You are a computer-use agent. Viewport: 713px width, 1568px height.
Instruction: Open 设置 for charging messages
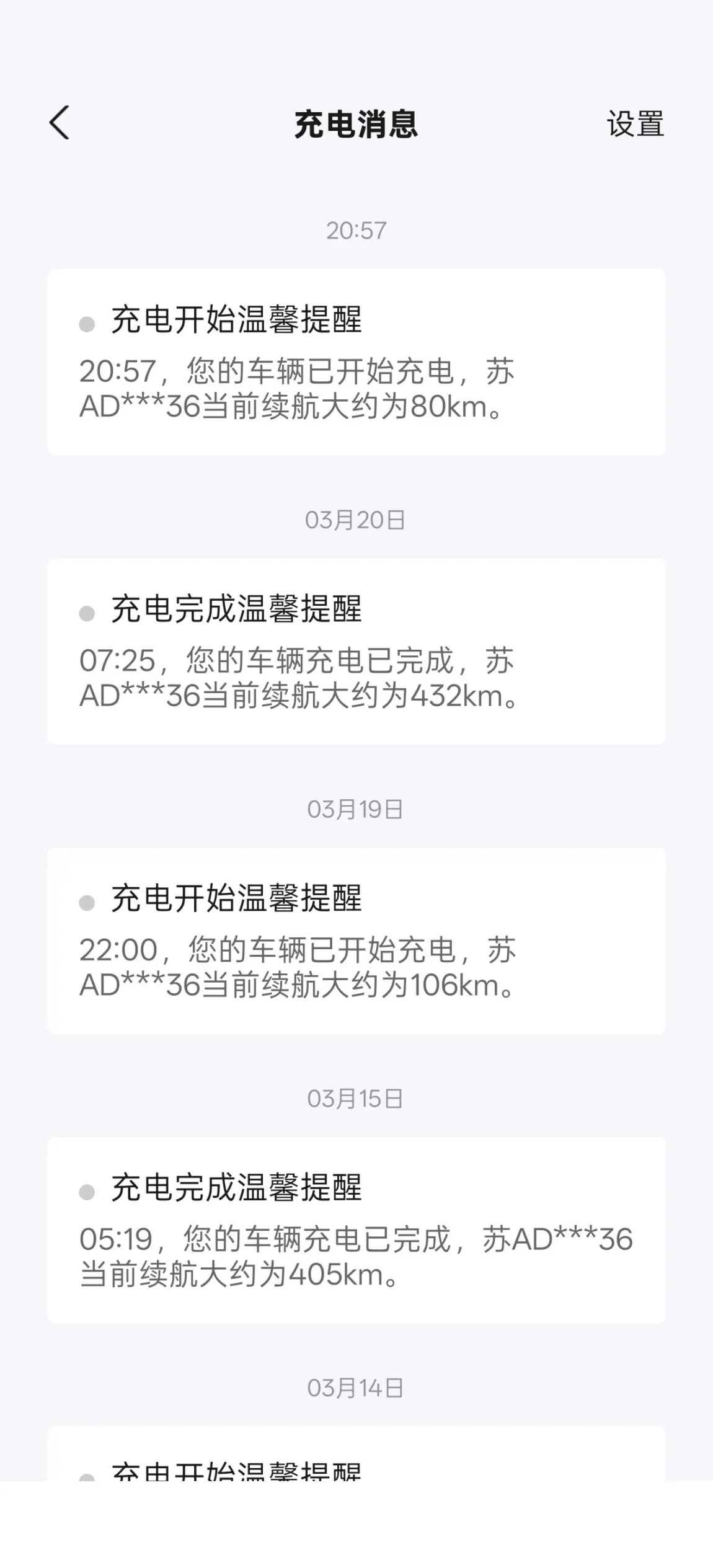click(x=635, y=124)
